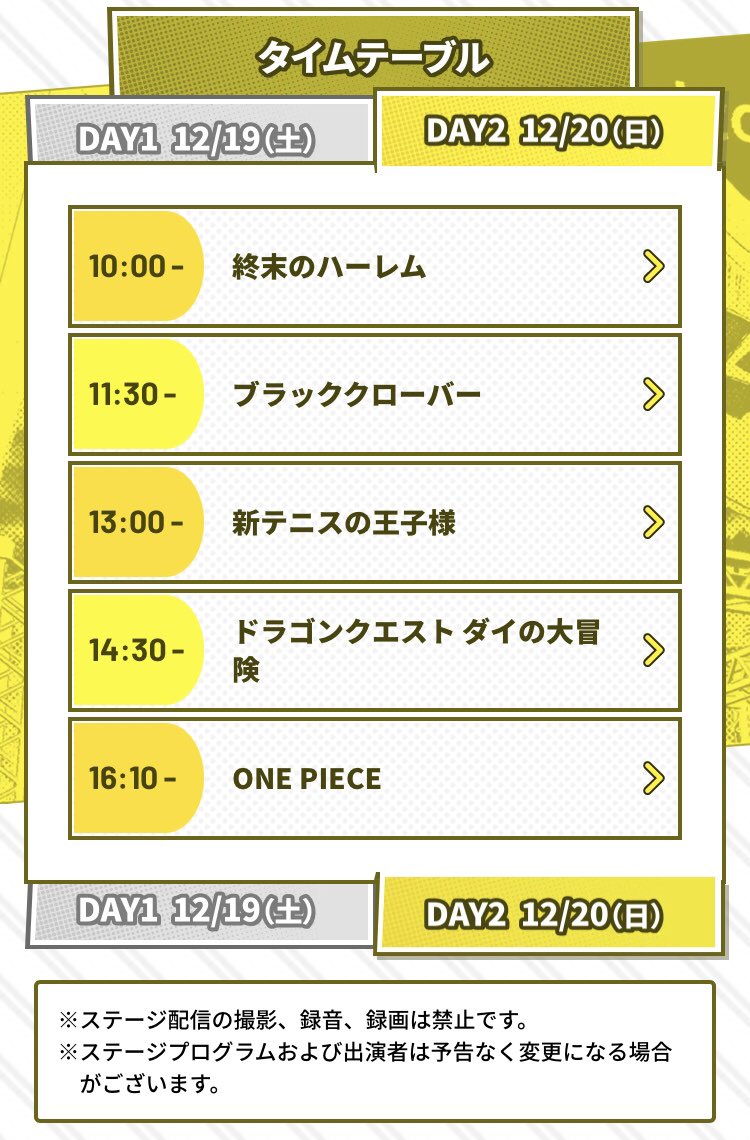The width and height of the screenshot is (750, 1140).
Task: Switch to the DAY1 12/19 tab below the timetable list
Action: (195, 912)
